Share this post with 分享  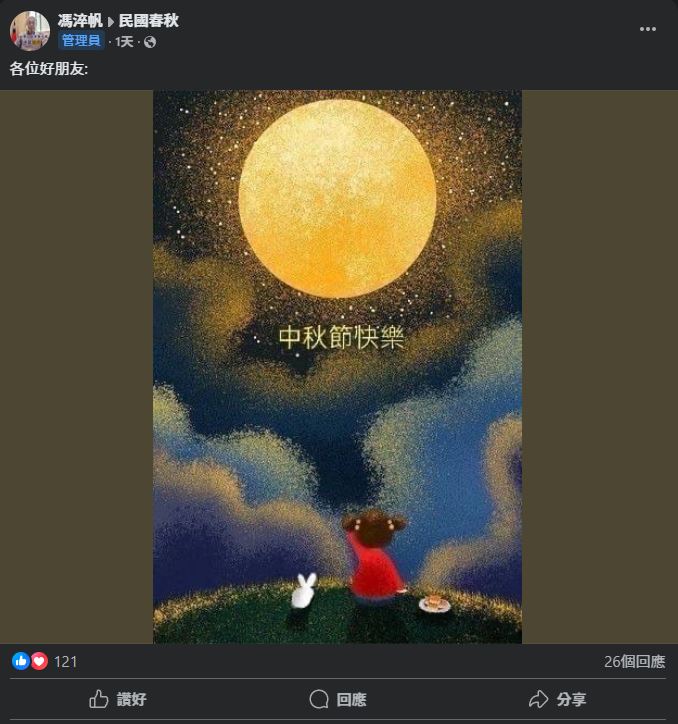558,699
